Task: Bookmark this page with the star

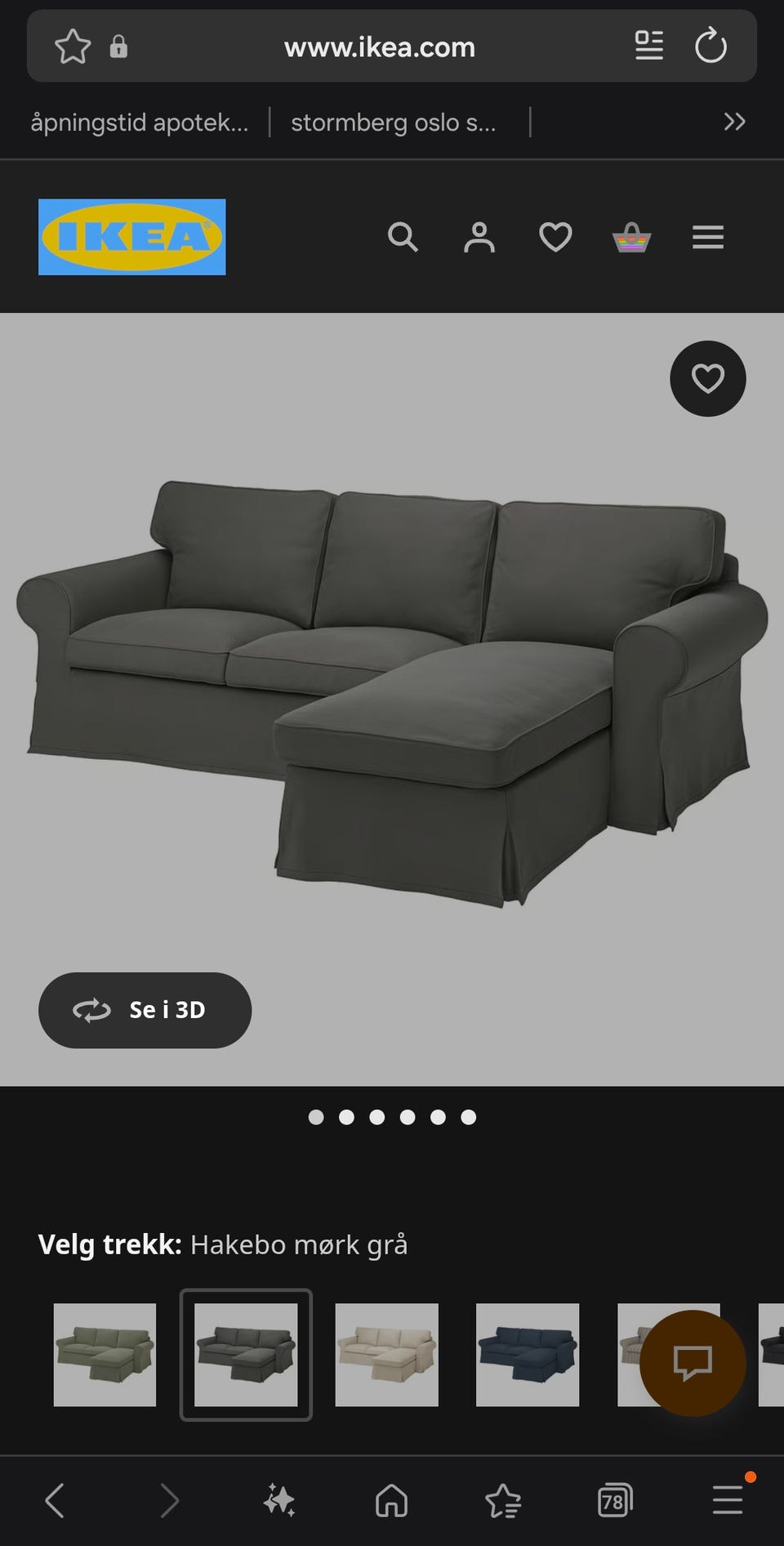Action: click(x=72, y=46)
